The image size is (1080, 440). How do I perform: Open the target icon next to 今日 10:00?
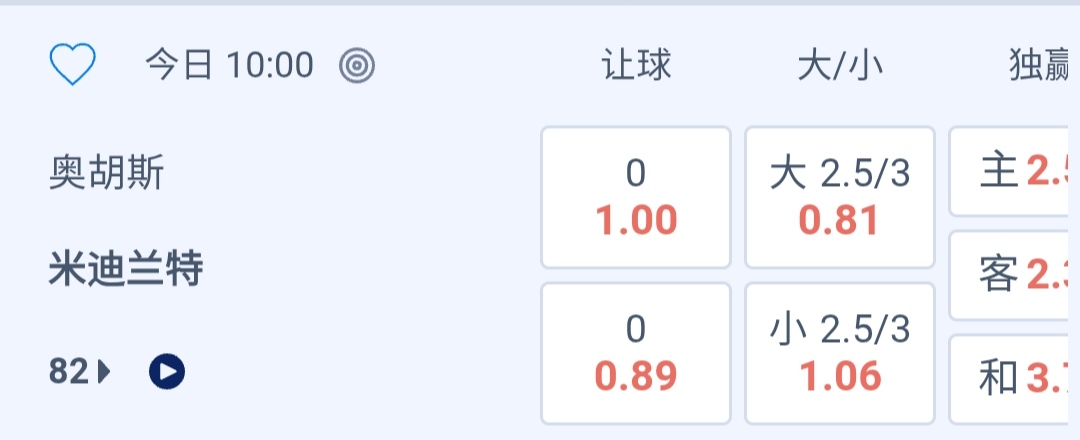pyautogui.click(x=357, y=66)
